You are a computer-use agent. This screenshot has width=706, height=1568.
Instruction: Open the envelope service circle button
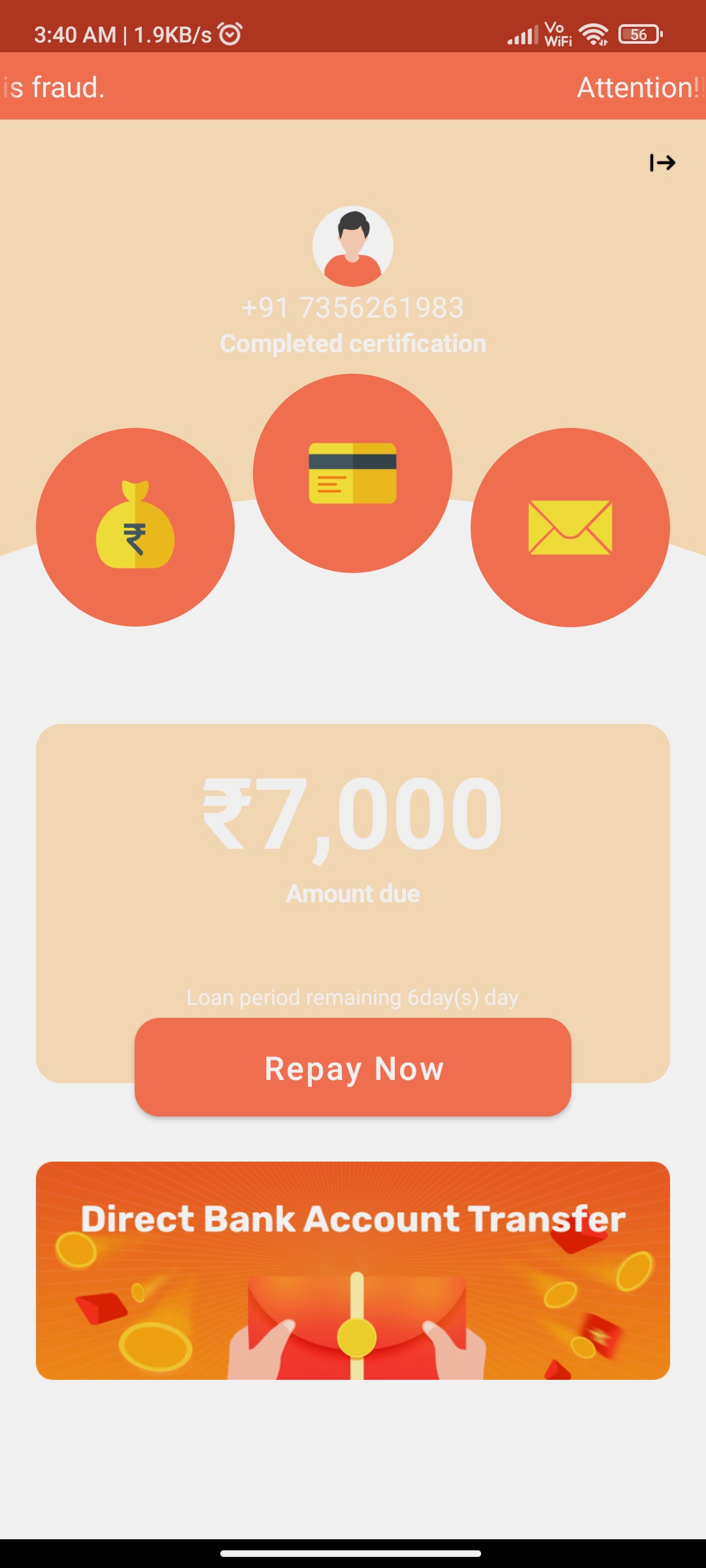tap(570, 527)
